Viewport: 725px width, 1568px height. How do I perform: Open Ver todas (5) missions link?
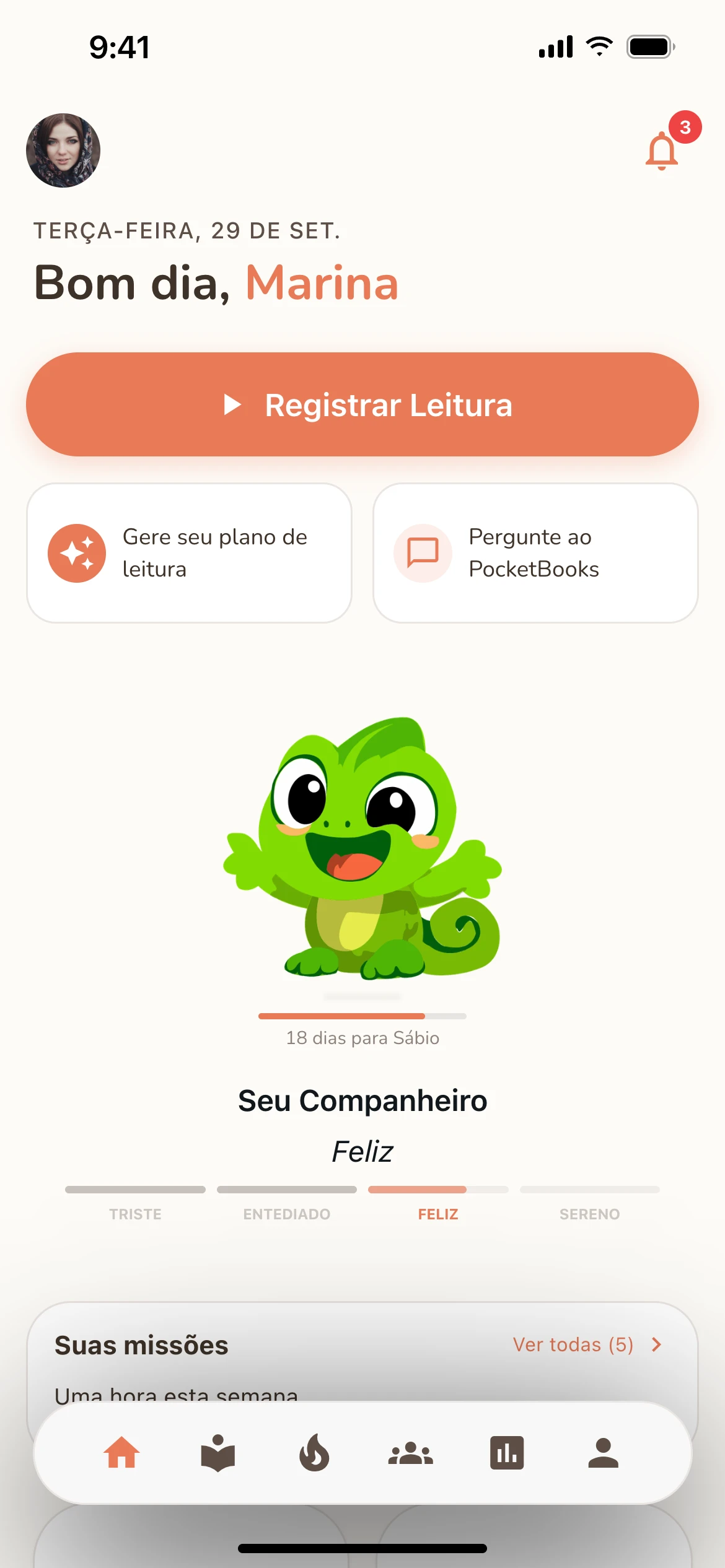click(x=587, y=1344)
